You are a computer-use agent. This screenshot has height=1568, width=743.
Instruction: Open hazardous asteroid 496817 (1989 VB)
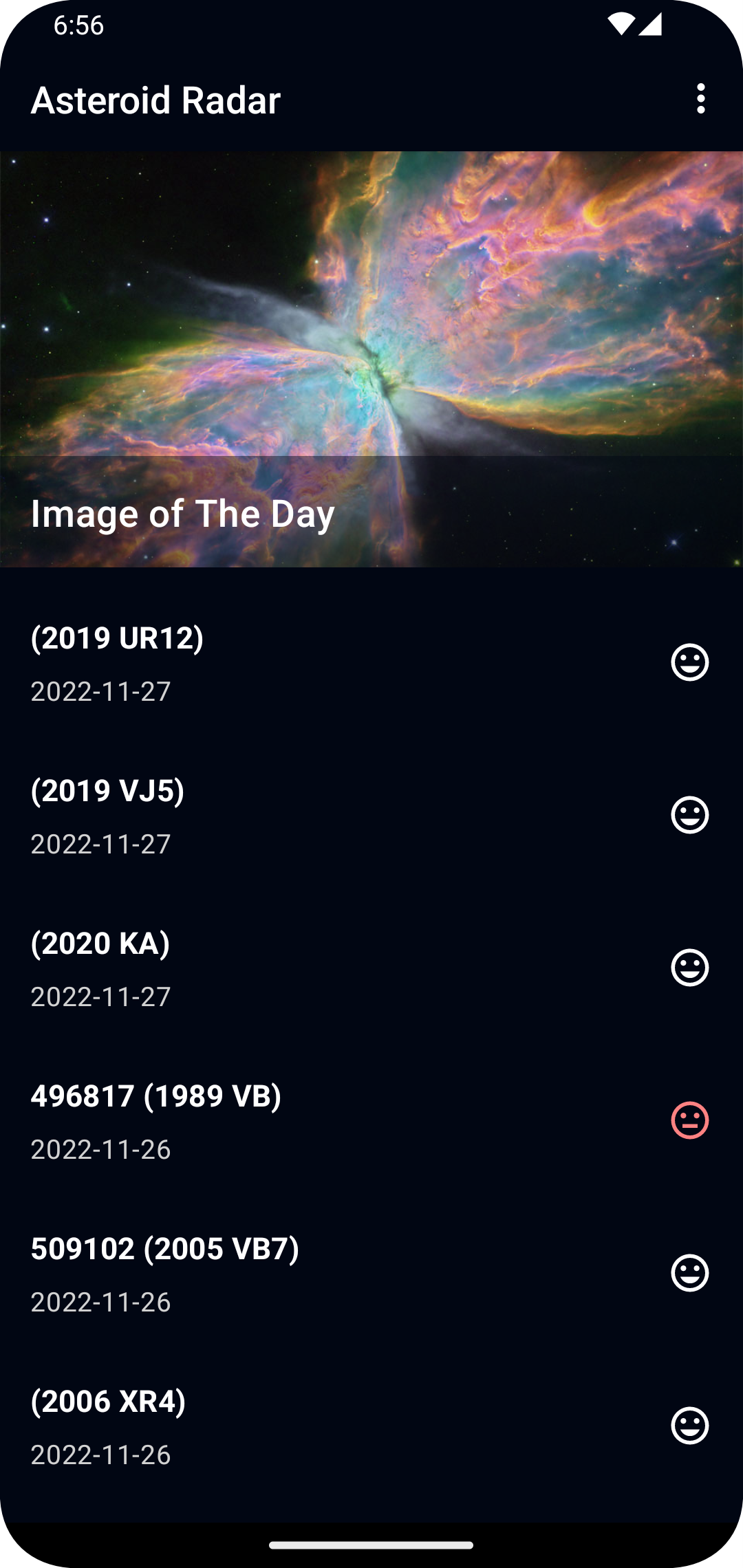pyautogui.click(x=371, y=1121)
